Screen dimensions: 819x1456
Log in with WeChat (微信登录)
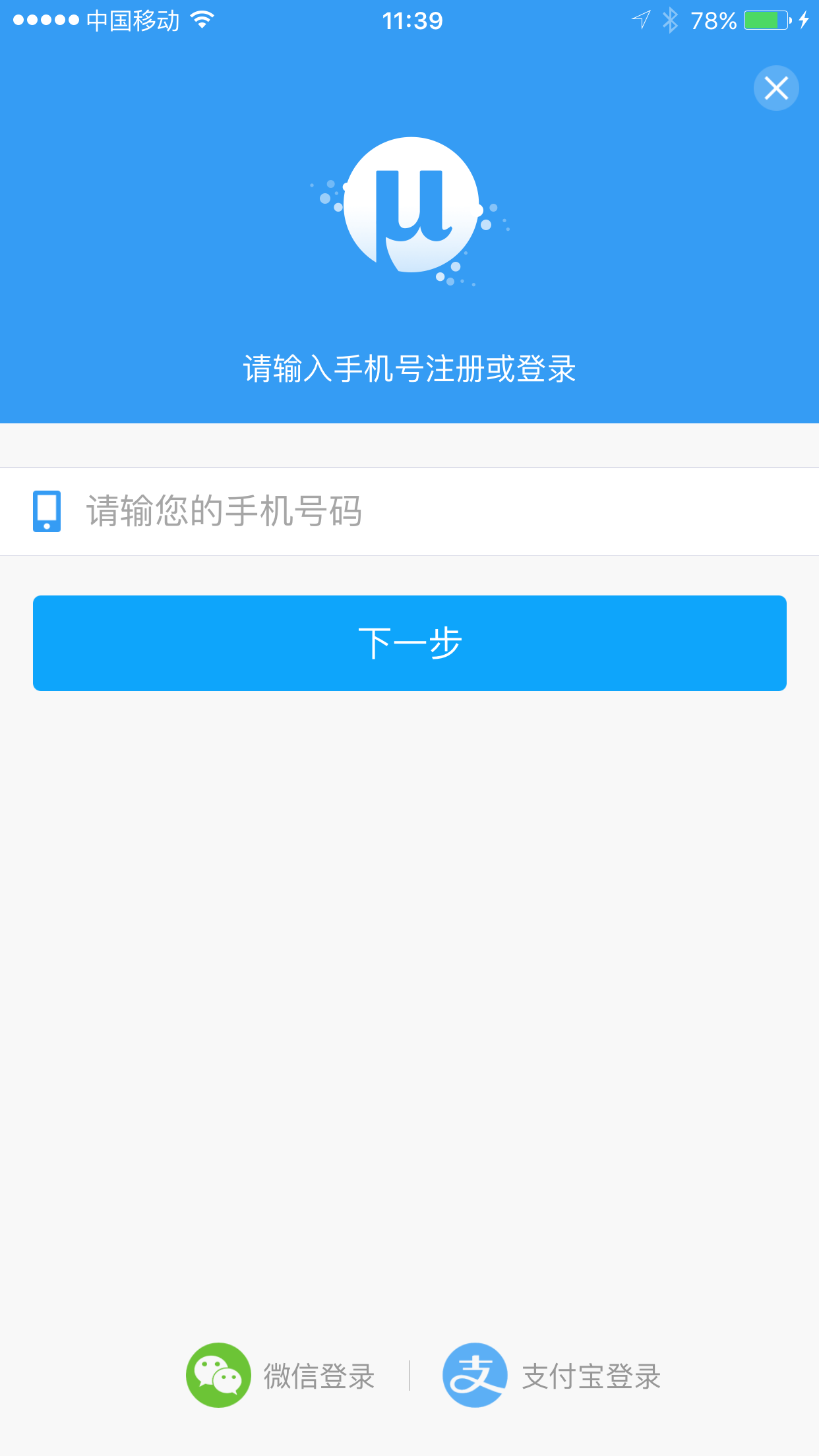(280, 1376)
